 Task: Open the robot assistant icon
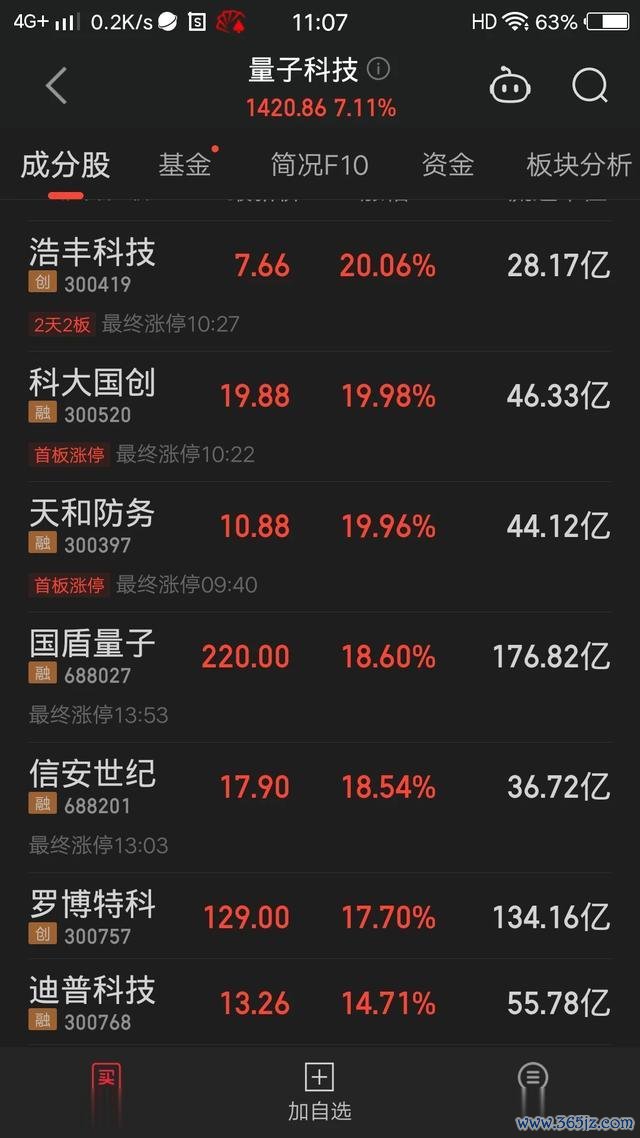click(510, 86)
